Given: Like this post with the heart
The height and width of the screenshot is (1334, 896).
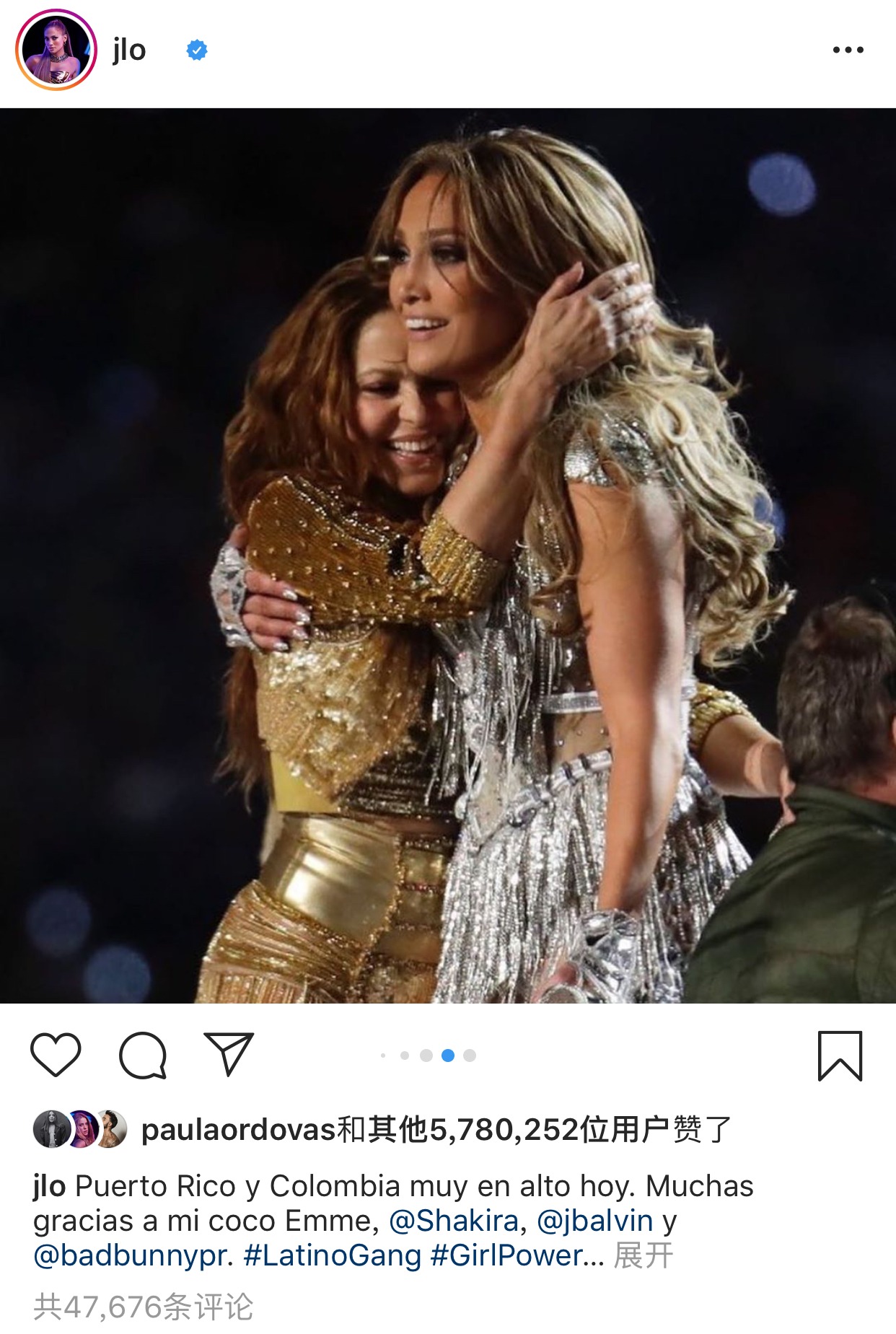Looking at the screenshot, I should [x=56, y=1055].
